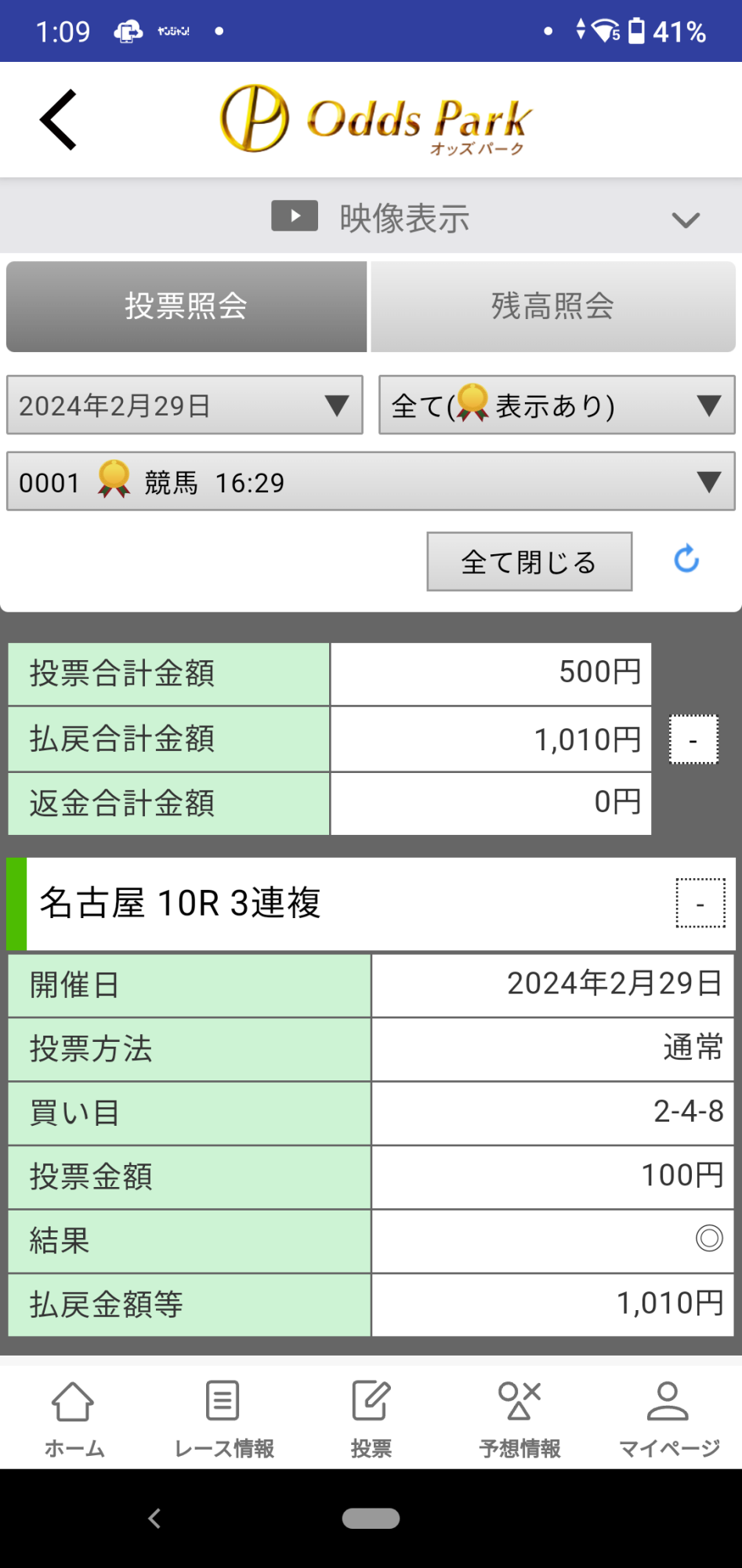The height and width of the screenshot is (1568, 742).
Task: Open the 投票 tab in bottom bar
Action: [x=371, y=1418]
